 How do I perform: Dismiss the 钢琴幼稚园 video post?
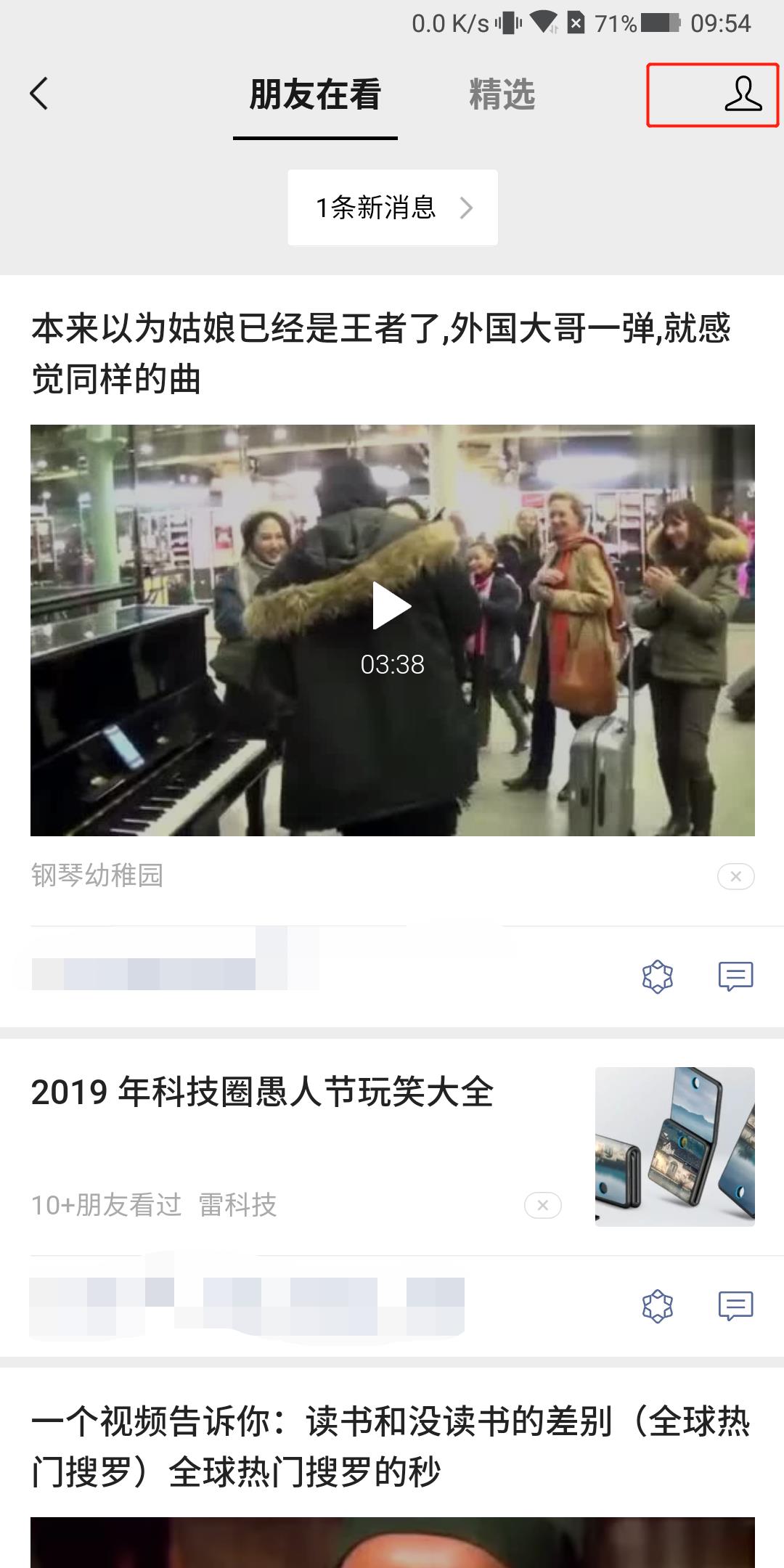tap(735, 876)
